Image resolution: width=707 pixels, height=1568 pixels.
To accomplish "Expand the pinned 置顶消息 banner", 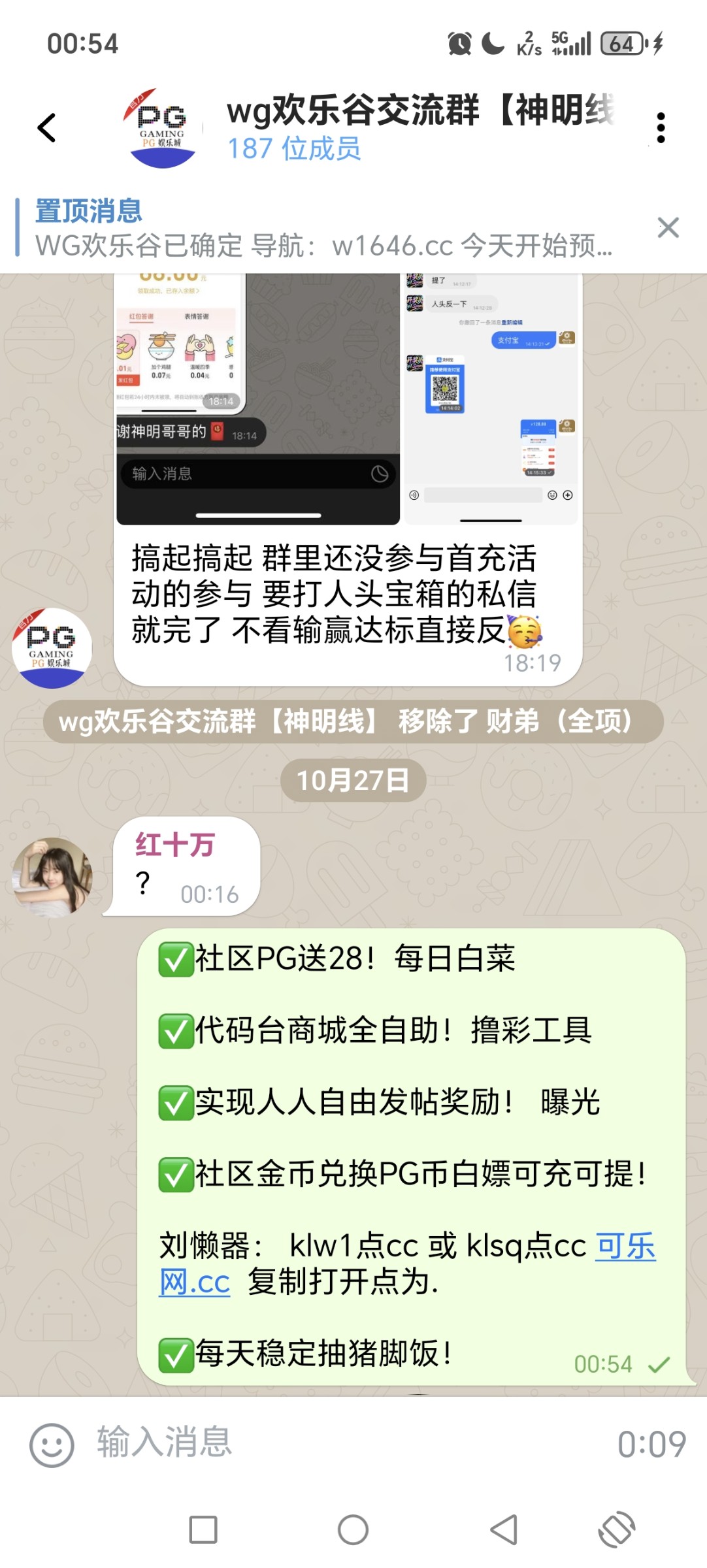I will (x=327, y=232).
